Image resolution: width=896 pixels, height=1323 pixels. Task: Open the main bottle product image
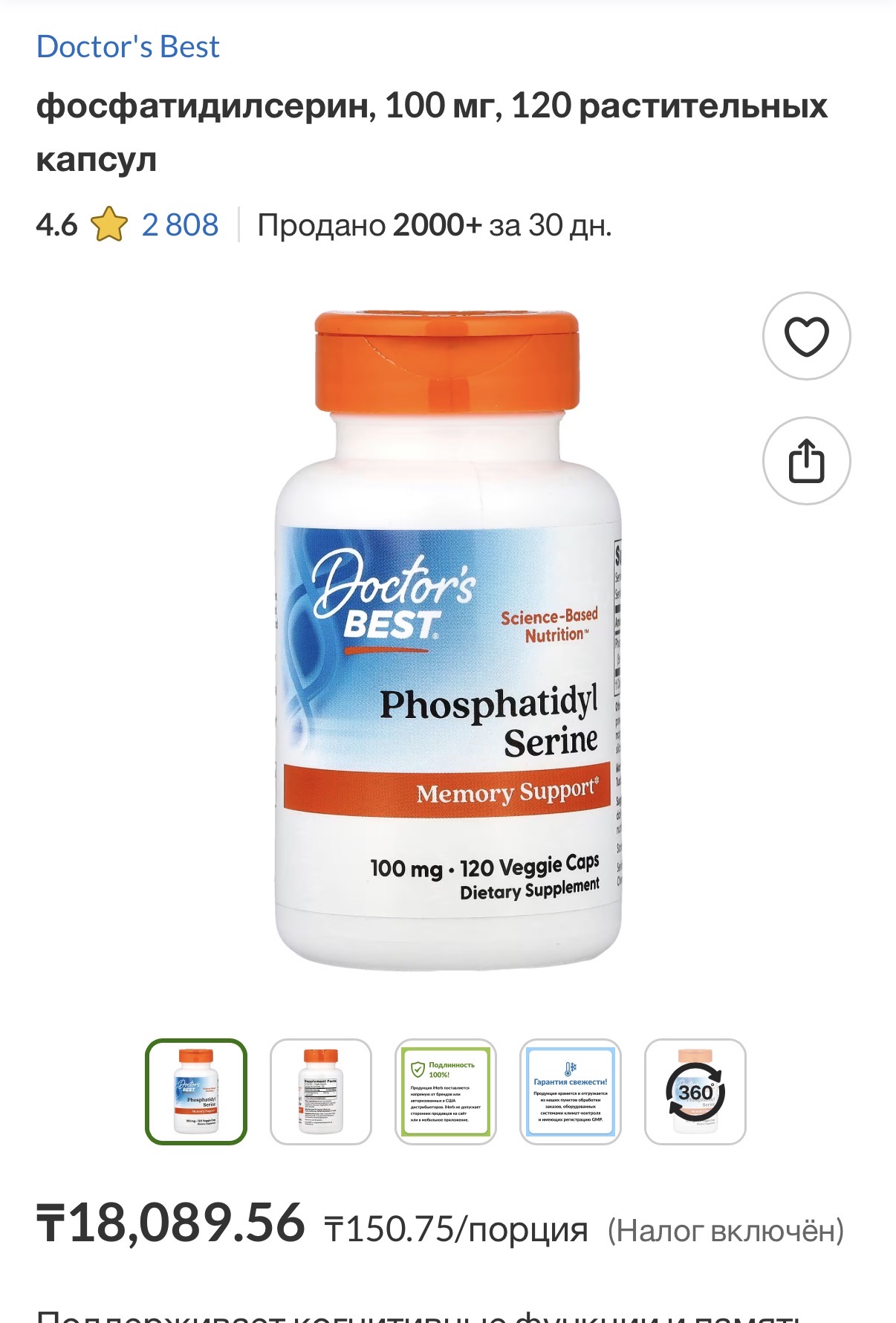[447, 639]
